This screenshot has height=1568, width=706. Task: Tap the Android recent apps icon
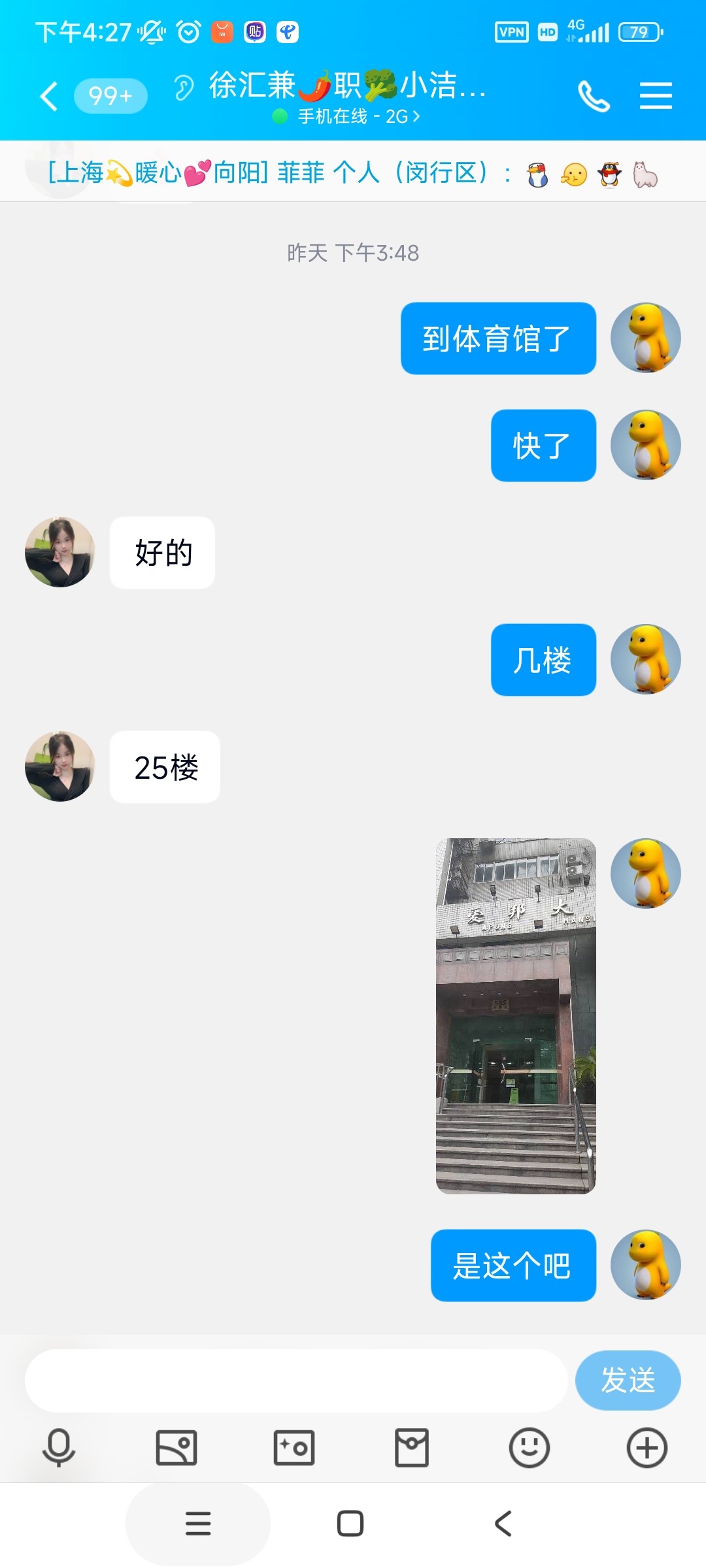coord(198,1524)
